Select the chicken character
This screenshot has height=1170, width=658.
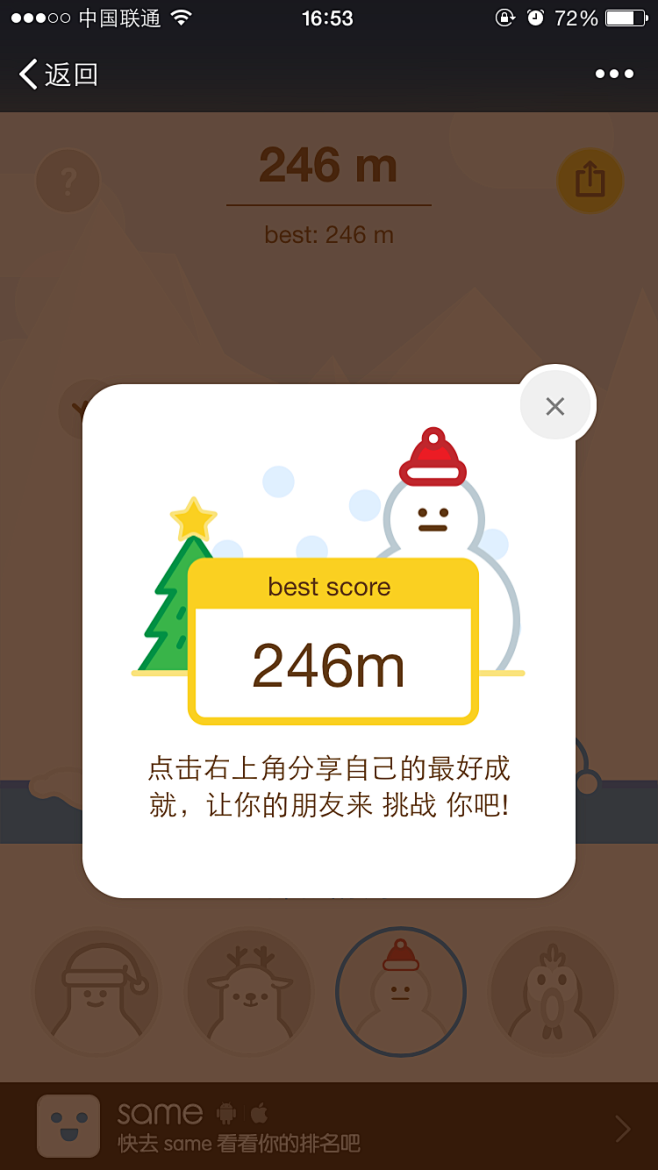(552, 993)
